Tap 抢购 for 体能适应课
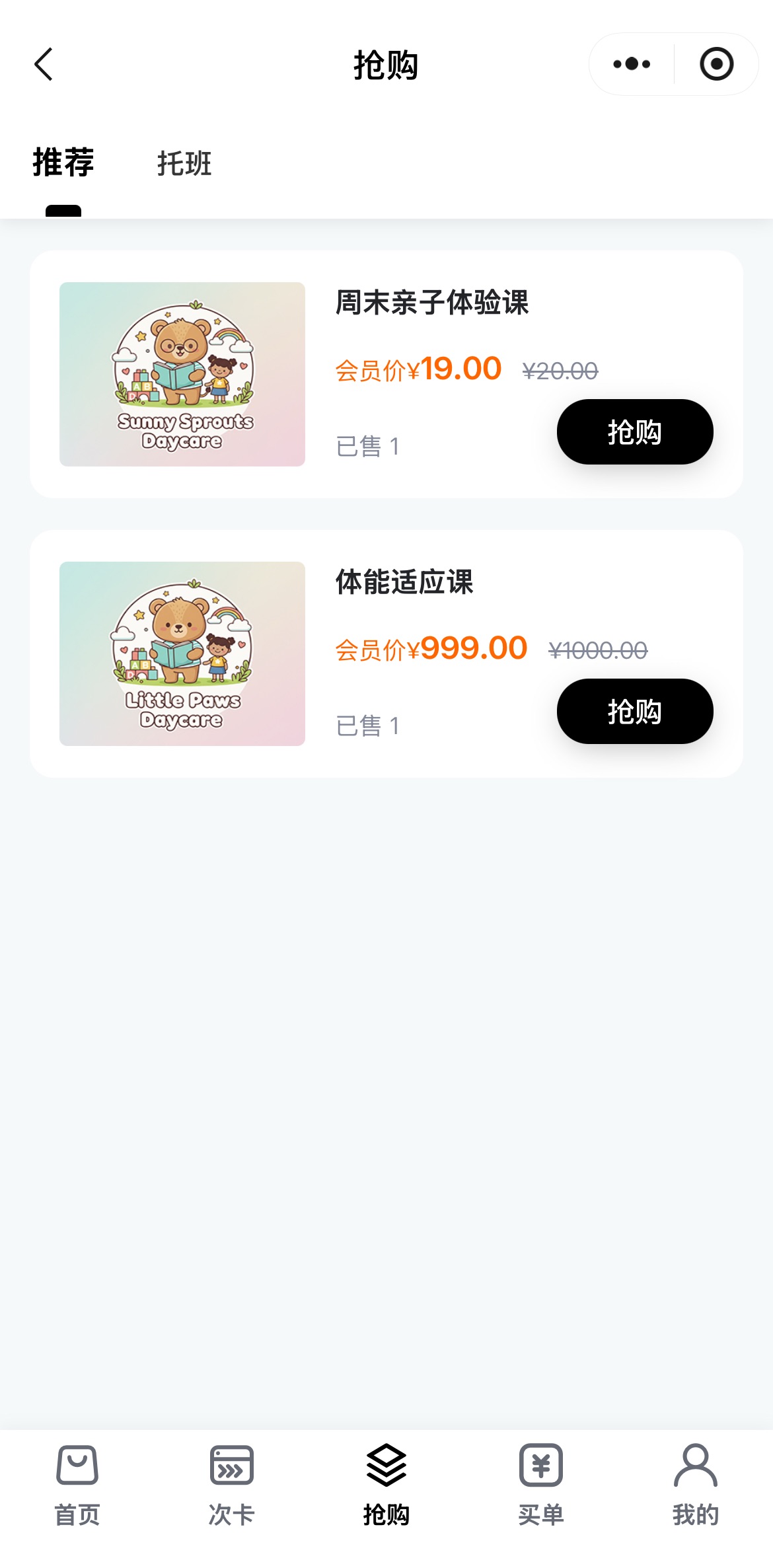773x1568 pixels. click(634, 711)
